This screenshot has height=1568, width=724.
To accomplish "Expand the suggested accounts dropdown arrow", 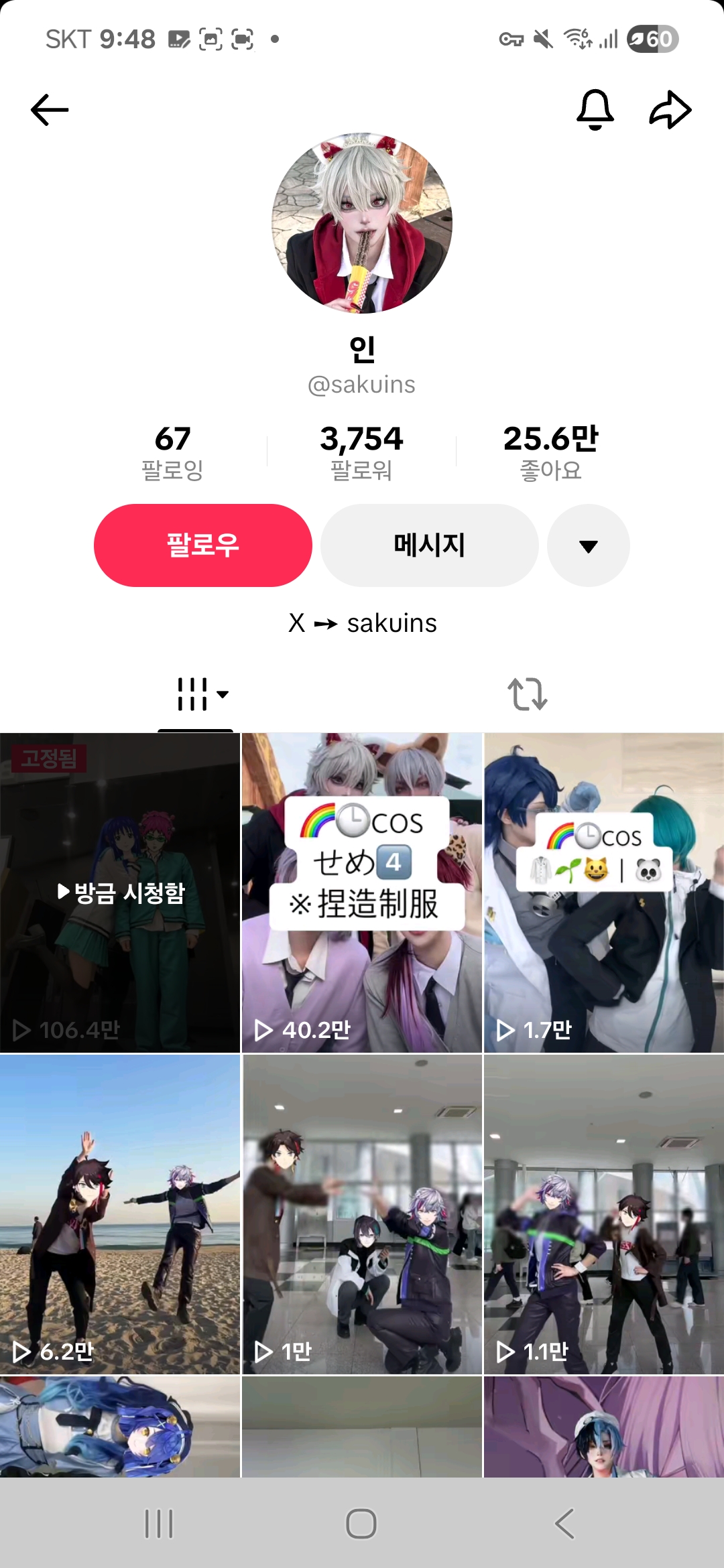I will [x=588, y=545].
